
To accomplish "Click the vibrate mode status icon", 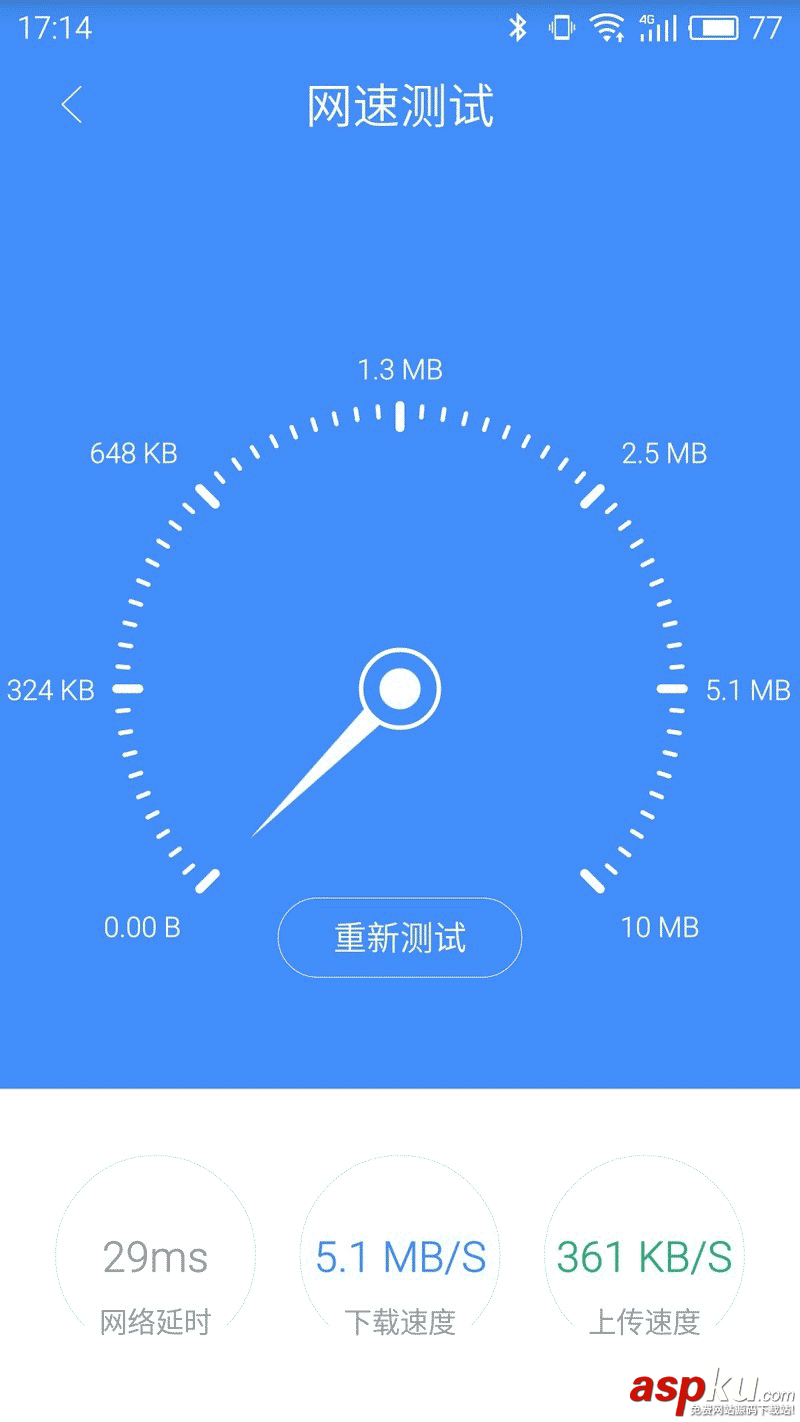I will (x=561, y=29).
